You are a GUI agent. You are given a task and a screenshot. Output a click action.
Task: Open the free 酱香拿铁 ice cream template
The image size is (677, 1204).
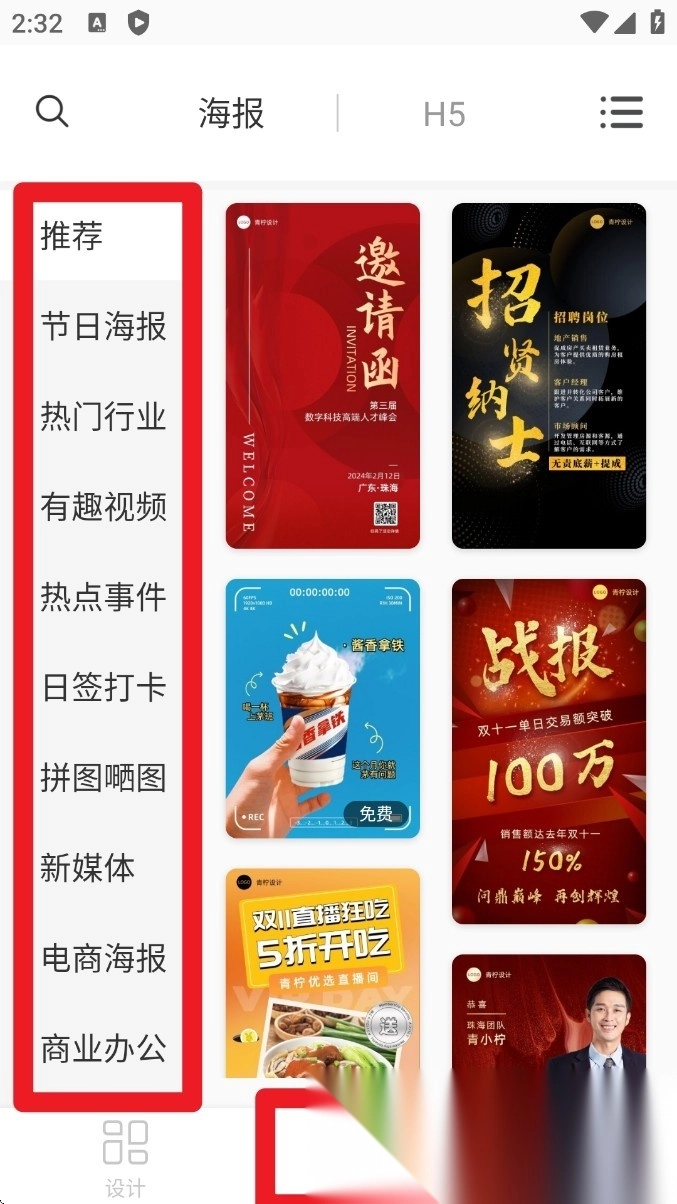(323, 708)
